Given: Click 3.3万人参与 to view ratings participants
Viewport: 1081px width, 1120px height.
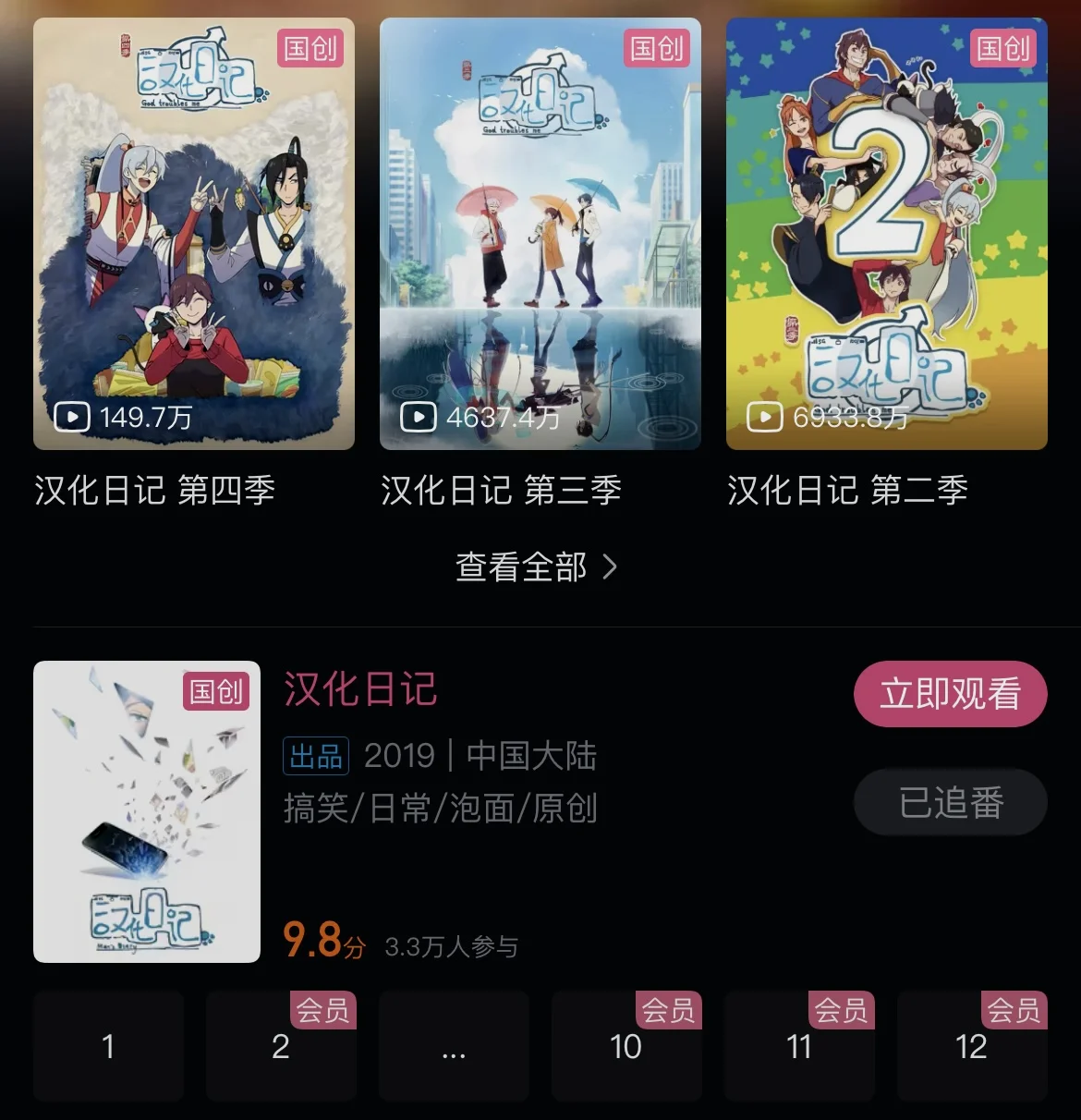Looking at the screenshot, I should [x=452, y=945].
